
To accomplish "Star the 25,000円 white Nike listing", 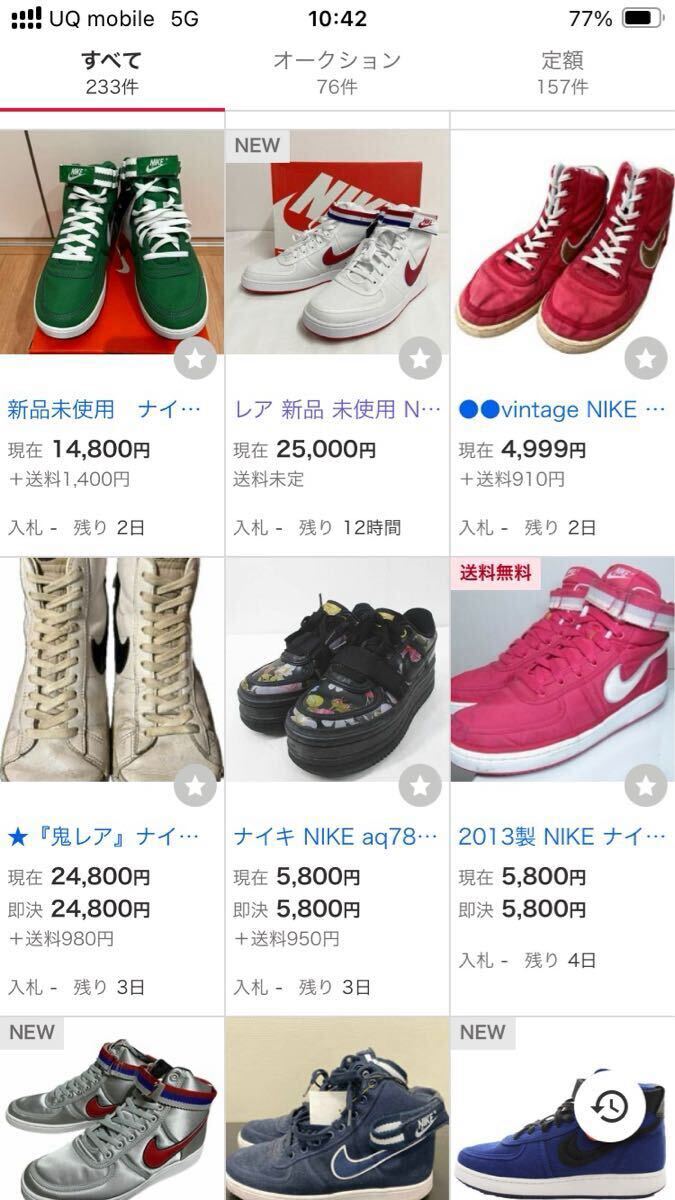I will tap(420, 359).
